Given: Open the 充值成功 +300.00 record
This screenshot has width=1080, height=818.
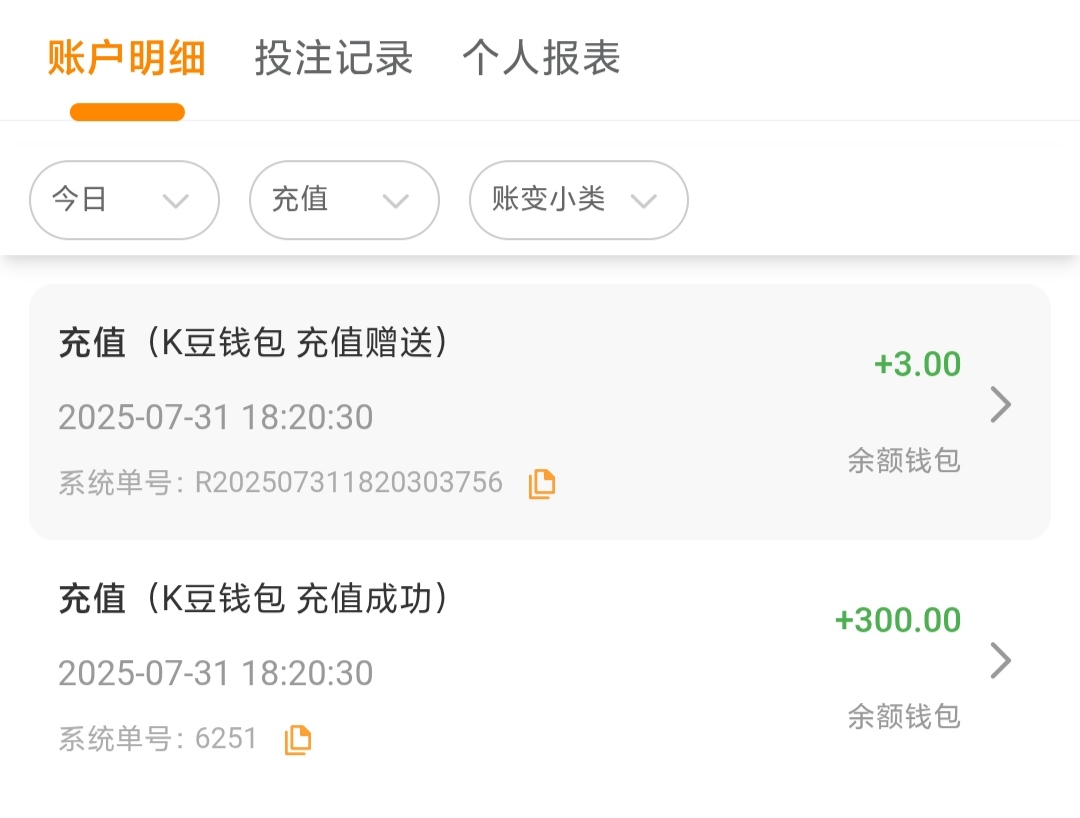Looking at the screenshot, I should (x=1000, y=661).
